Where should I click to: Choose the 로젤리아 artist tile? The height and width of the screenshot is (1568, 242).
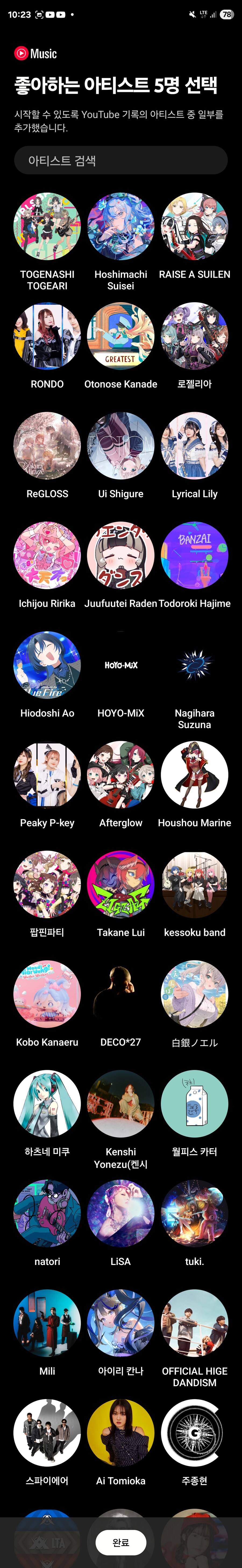tap(195, 336)
